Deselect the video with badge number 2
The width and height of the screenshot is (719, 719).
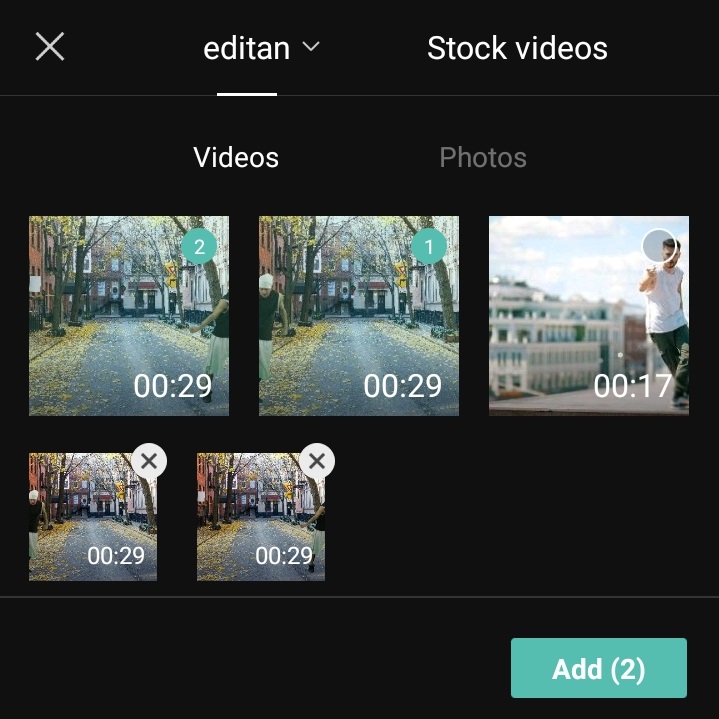point(199,246)
